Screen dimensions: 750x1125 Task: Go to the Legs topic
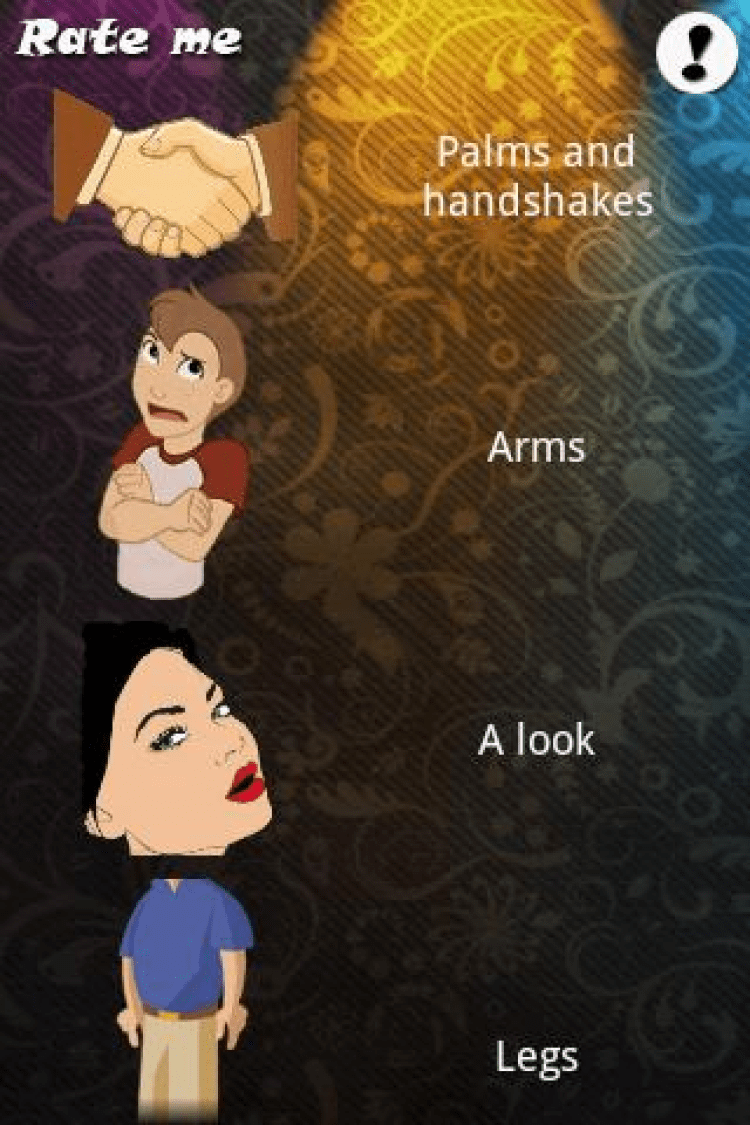[536, 1057]
